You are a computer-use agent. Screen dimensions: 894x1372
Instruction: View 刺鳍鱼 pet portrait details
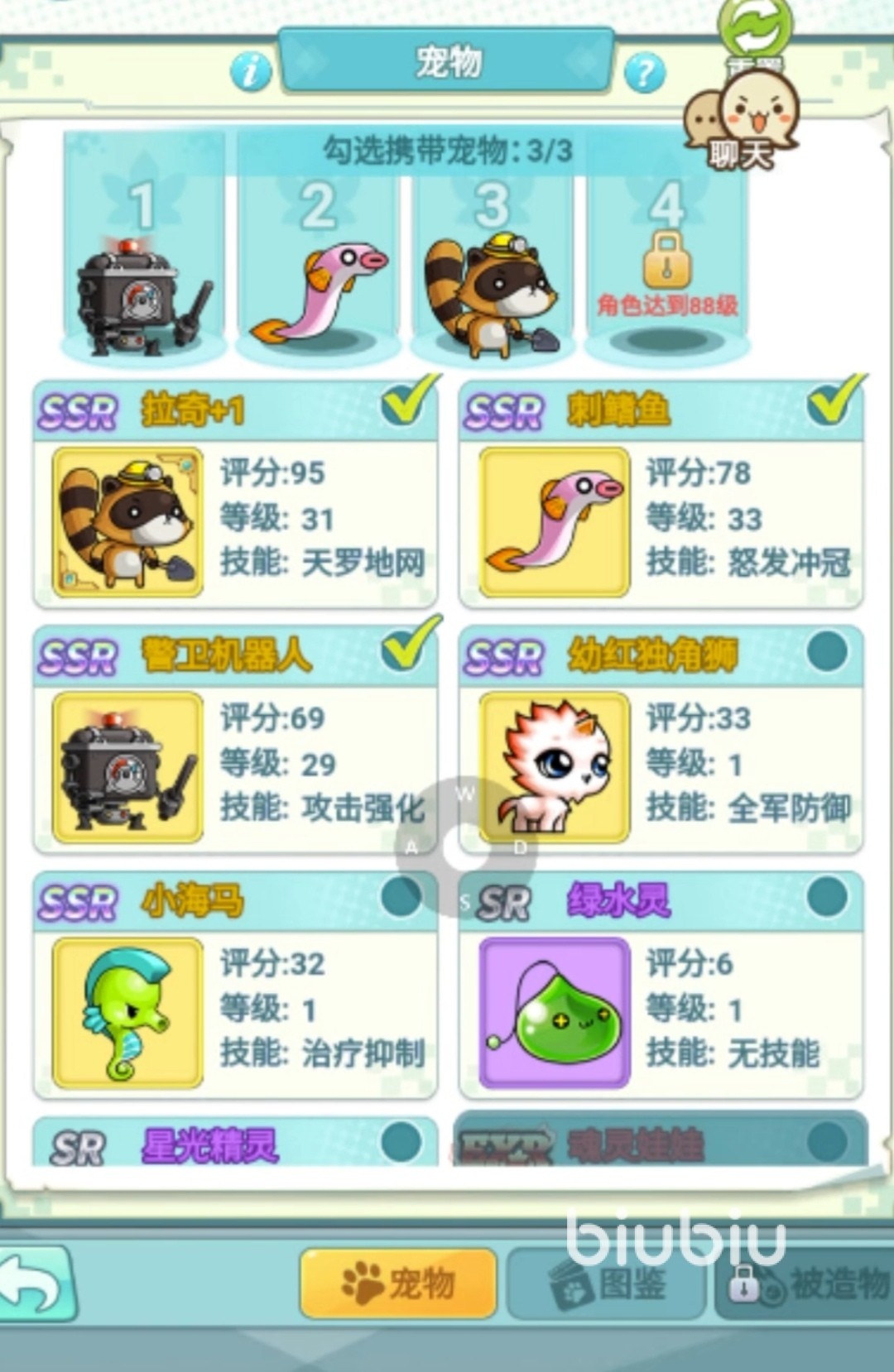point(554,521)
